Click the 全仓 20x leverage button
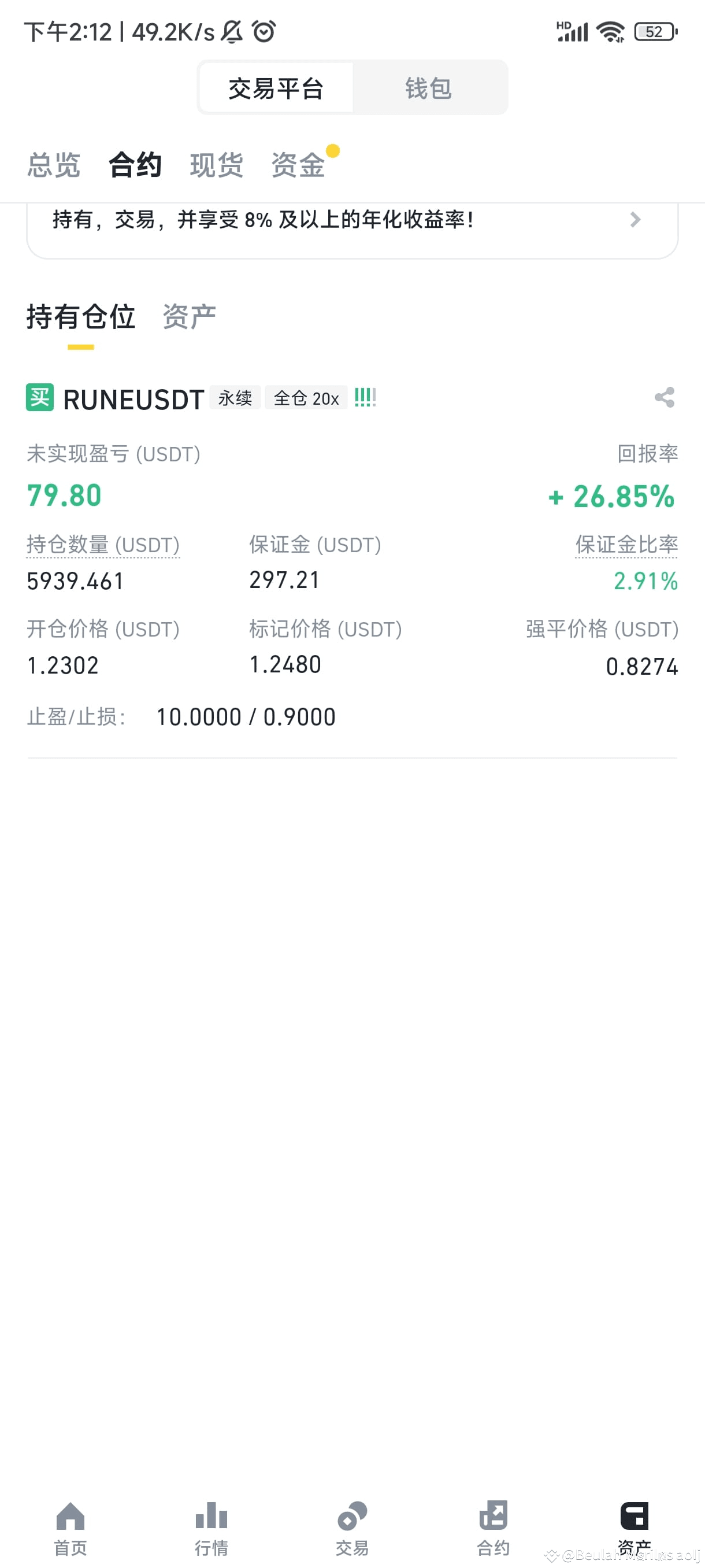This screenshot has width=705, height=1568. coord(306,397)
